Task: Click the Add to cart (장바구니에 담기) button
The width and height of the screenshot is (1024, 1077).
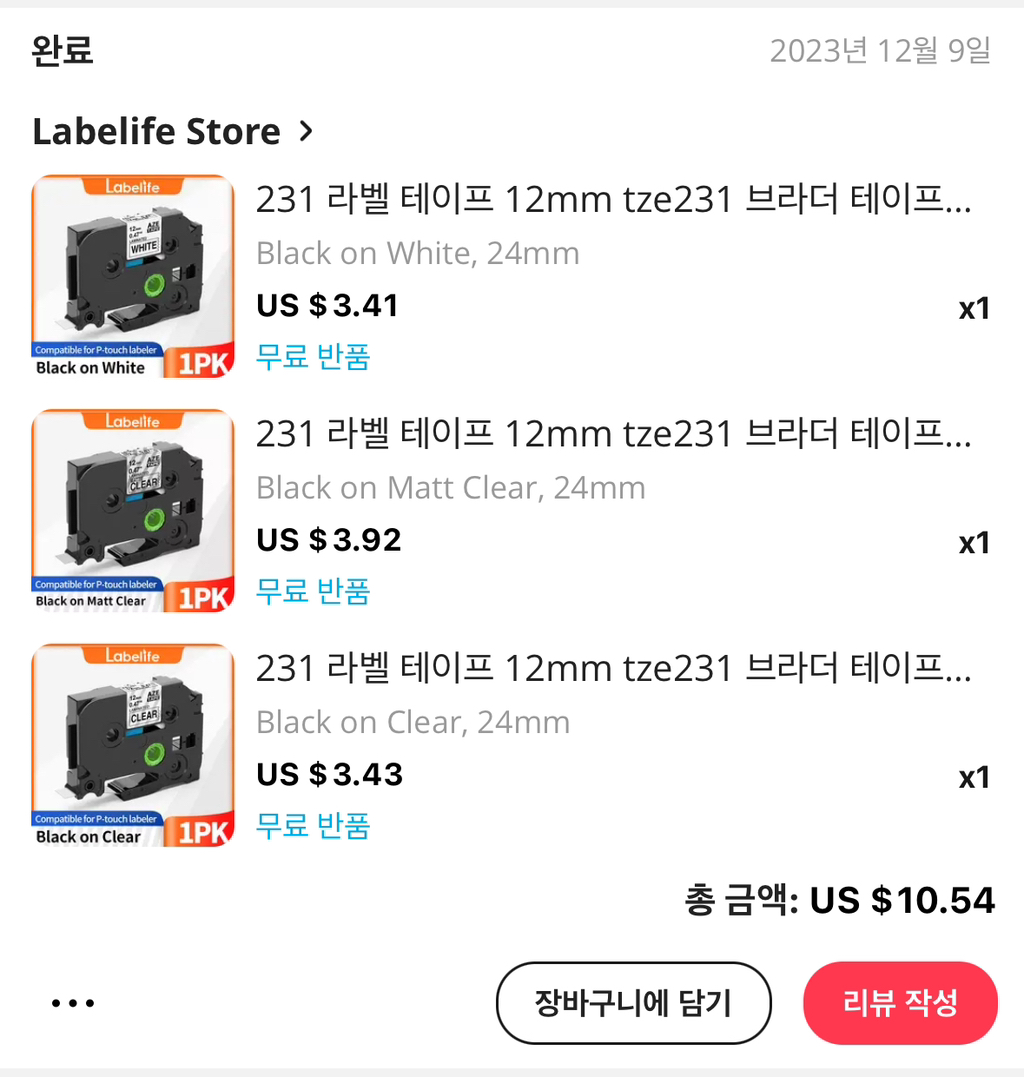Action: pyautogui.click(x=634, y=1003)
